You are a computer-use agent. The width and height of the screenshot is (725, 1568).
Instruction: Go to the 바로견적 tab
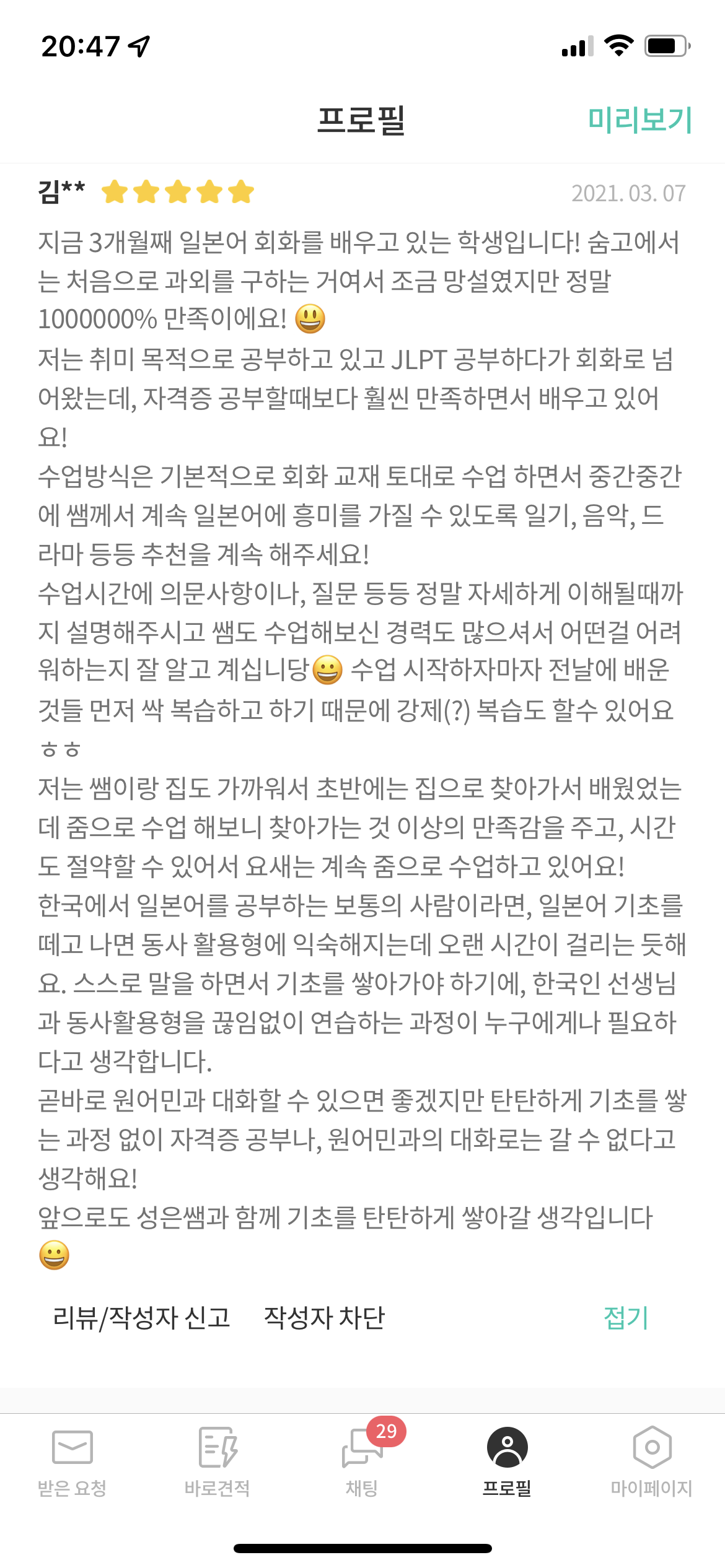point(217,1463)
